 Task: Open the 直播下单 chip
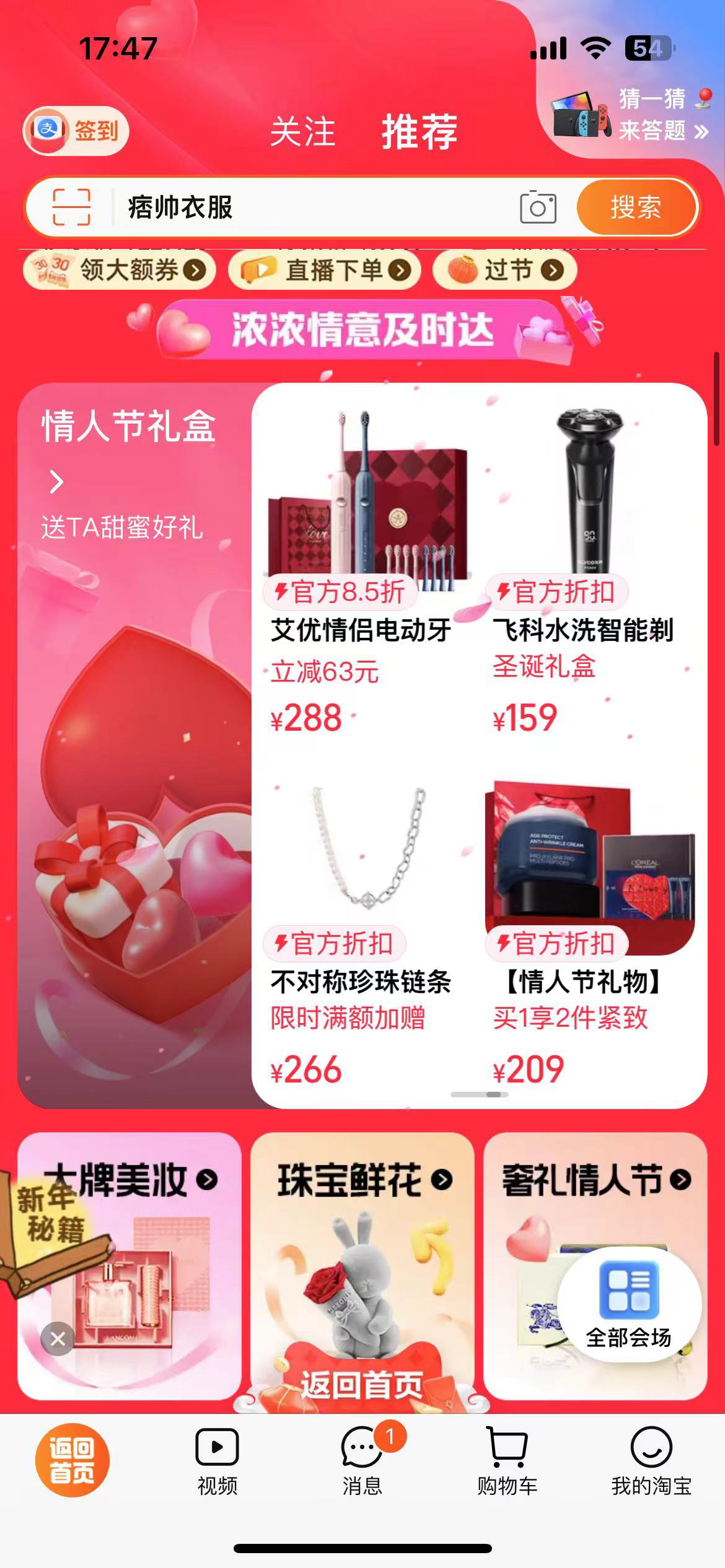click(x=325, y=270)
